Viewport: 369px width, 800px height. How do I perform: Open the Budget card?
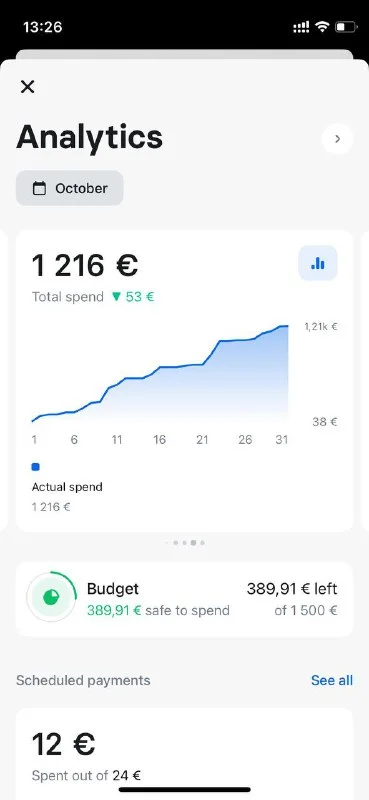184,599
